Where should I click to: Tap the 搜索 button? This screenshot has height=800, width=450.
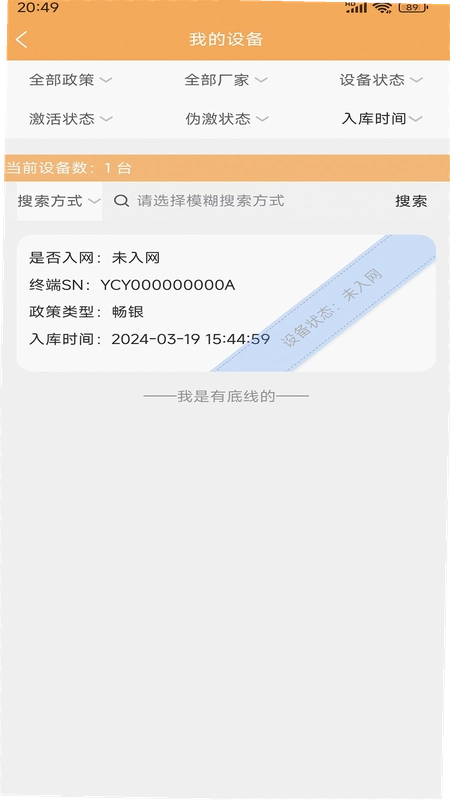(411, 201)
